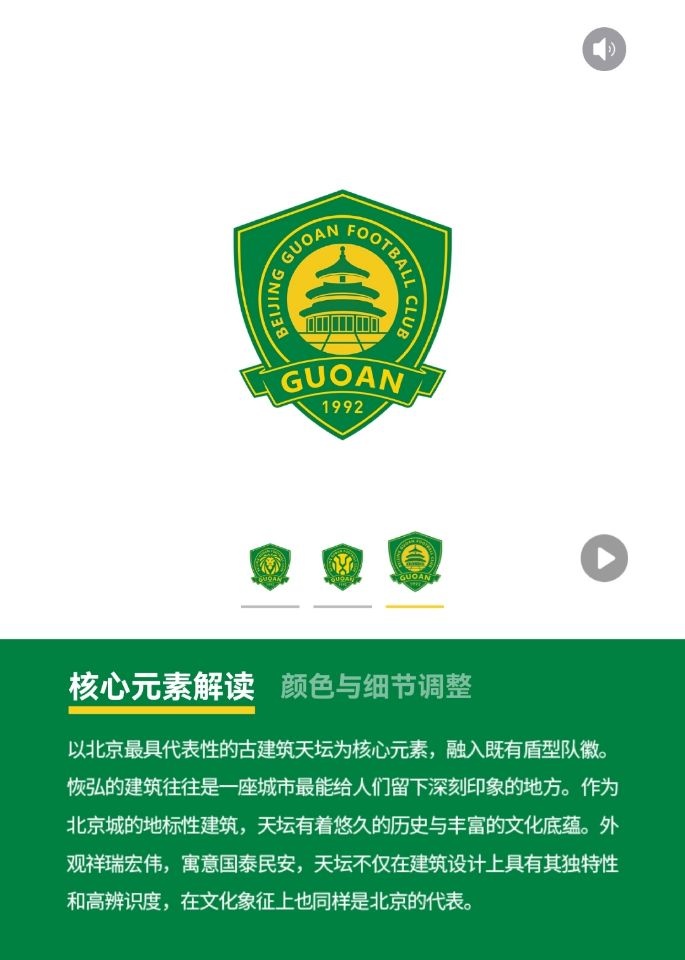Tap the round play button
This screenshot has width=685, height=960.
pyautogui.click(x=604, y=558)
